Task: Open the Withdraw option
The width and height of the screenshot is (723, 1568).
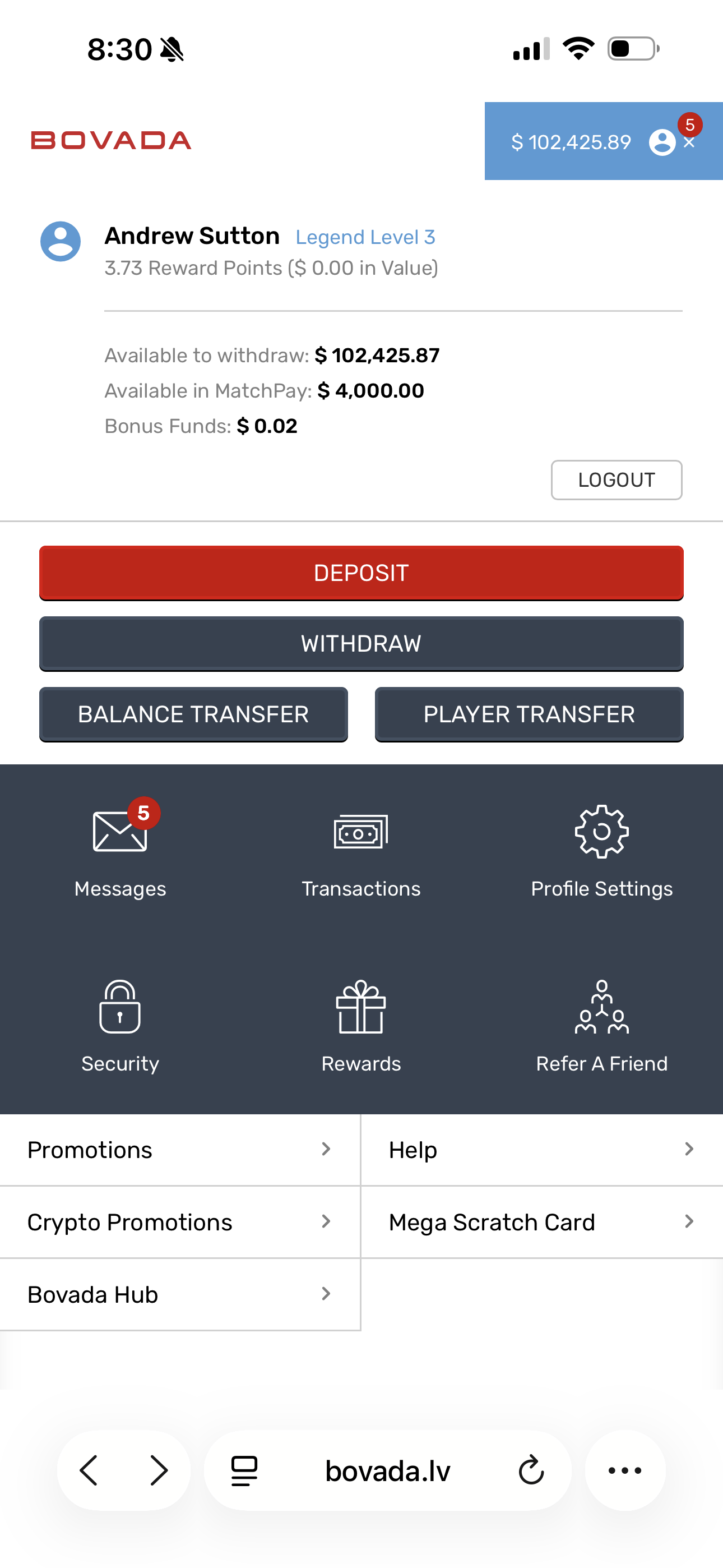Action: coord(361,643)
